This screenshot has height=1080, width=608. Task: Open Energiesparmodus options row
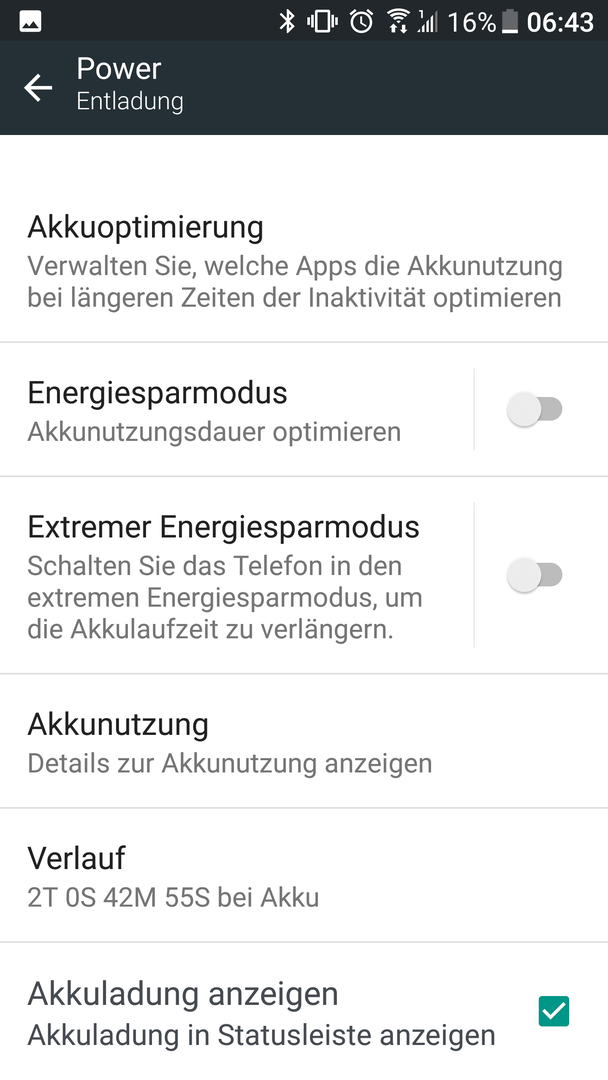(x=237, y=409)
